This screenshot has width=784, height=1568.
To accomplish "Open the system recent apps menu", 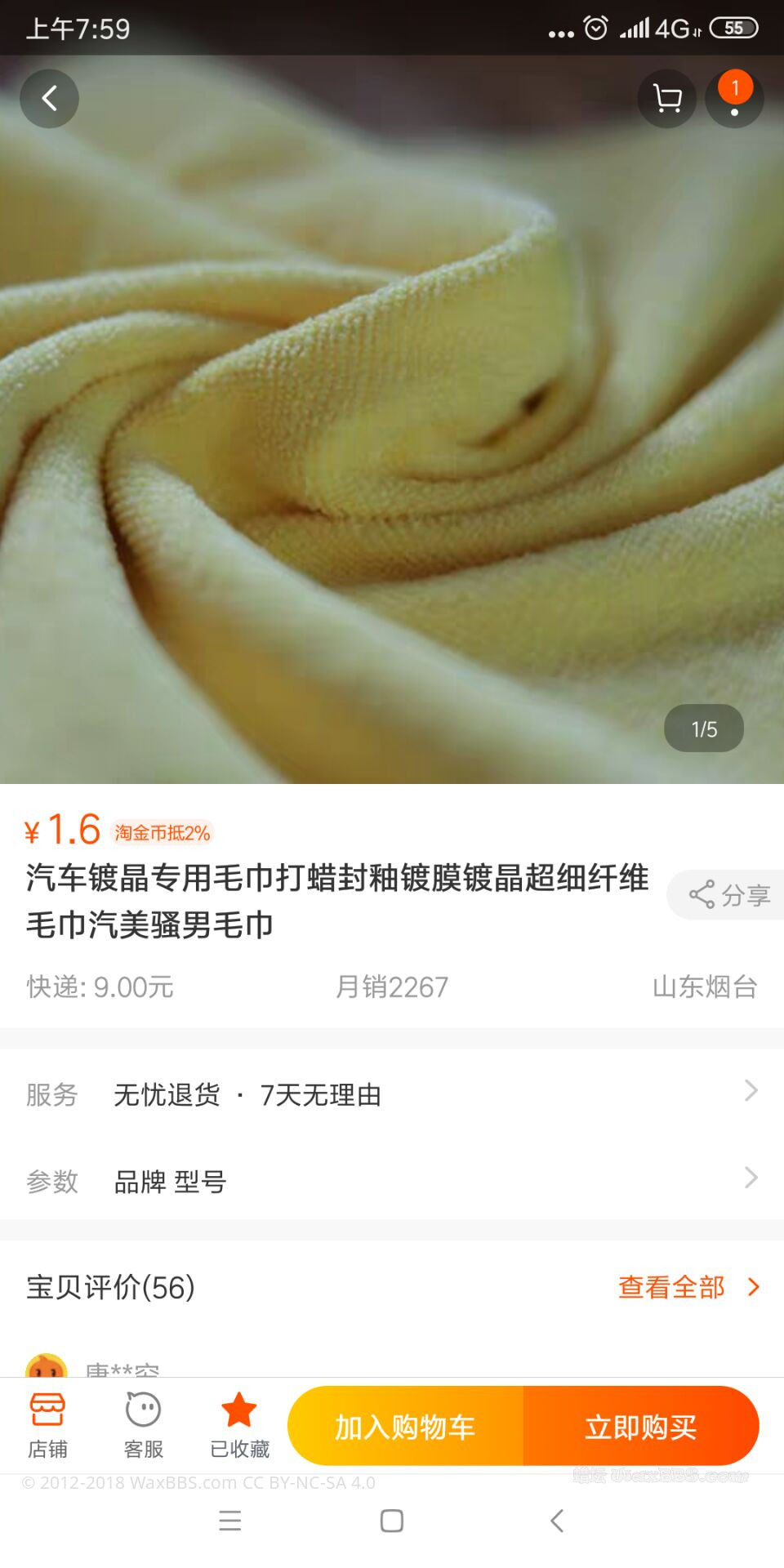I will coord(230,1521).
